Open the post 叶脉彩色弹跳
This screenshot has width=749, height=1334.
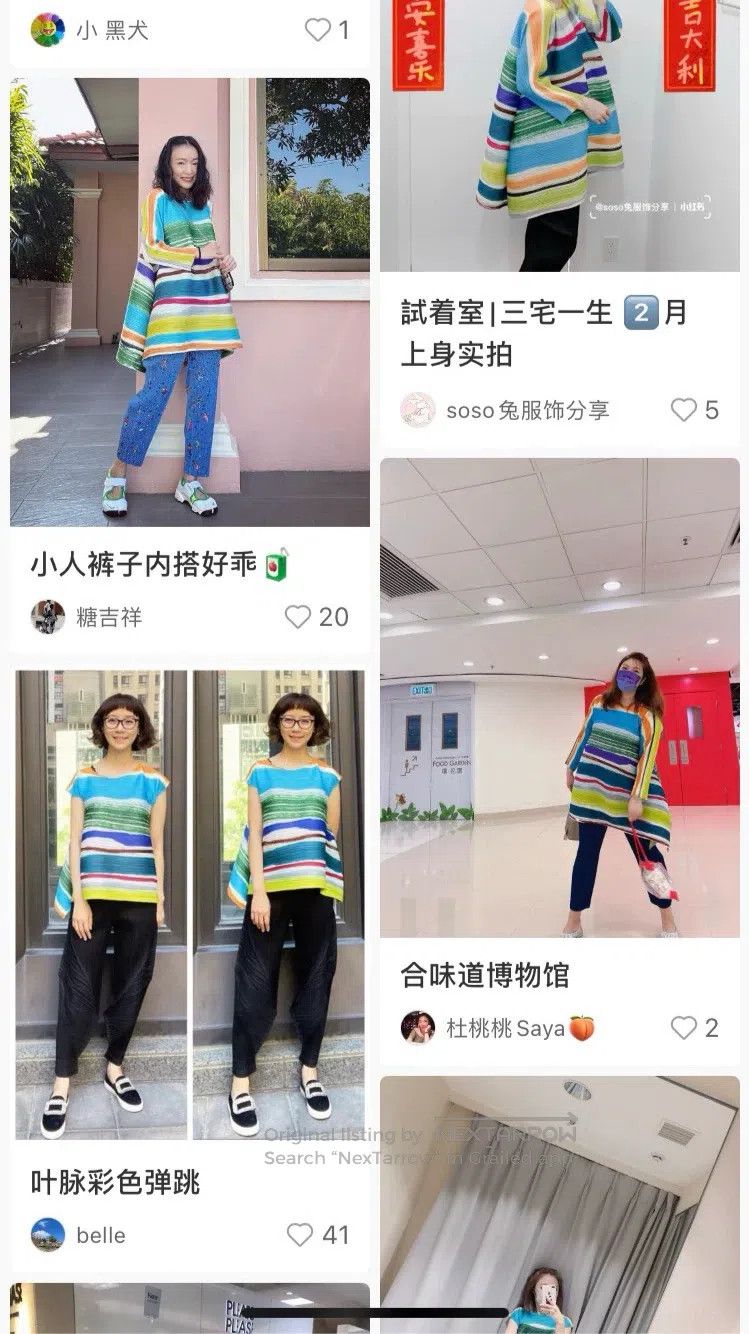pos(115,1183)
